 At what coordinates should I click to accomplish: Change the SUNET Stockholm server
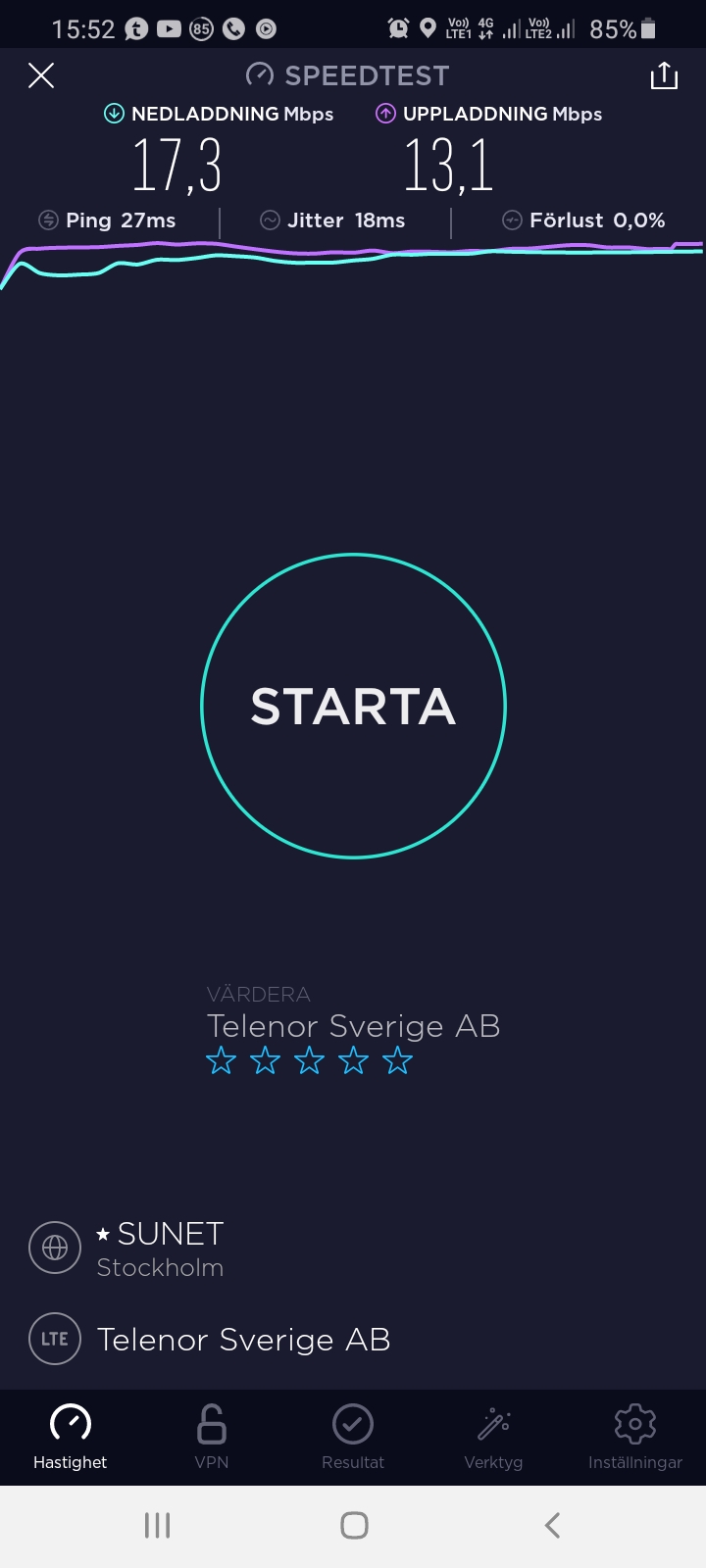pyautogui.click(x=160, y=1249)
